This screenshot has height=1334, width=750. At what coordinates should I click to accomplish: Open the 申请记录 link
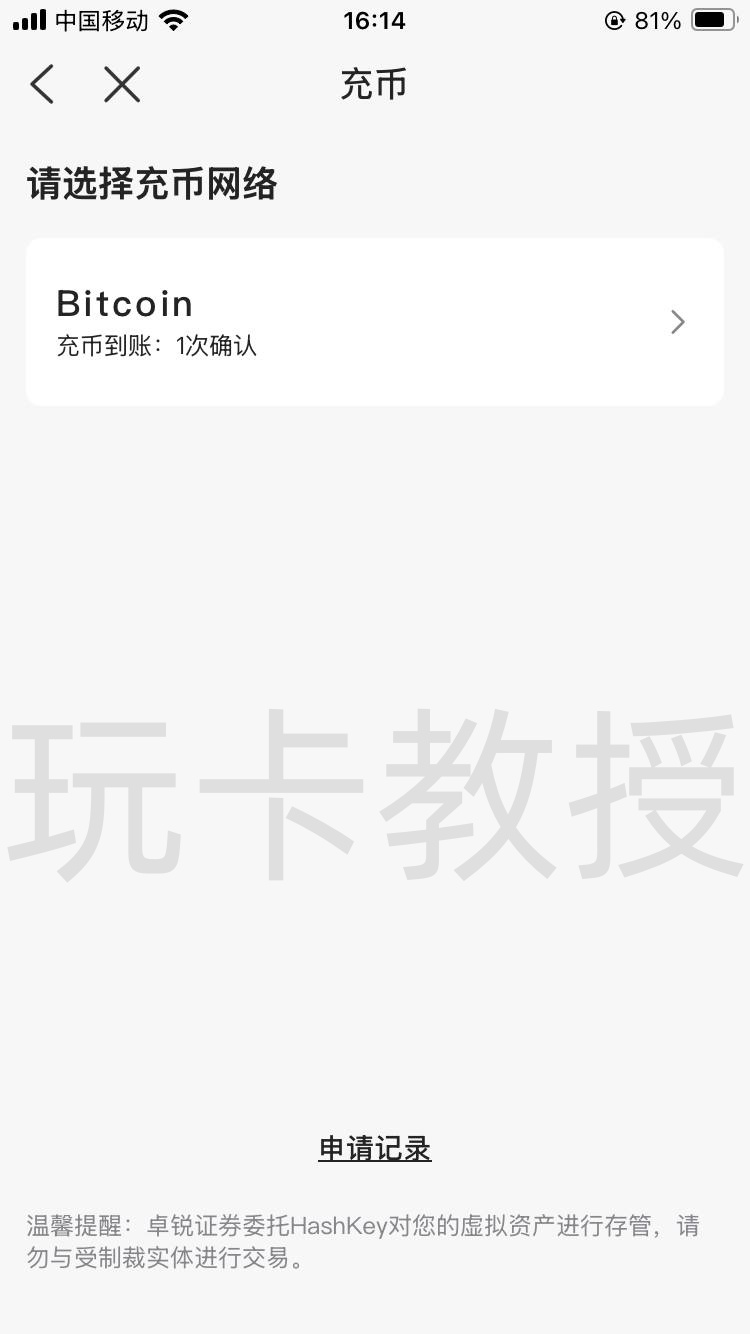pyautogui.click(x=375, y=1149)
